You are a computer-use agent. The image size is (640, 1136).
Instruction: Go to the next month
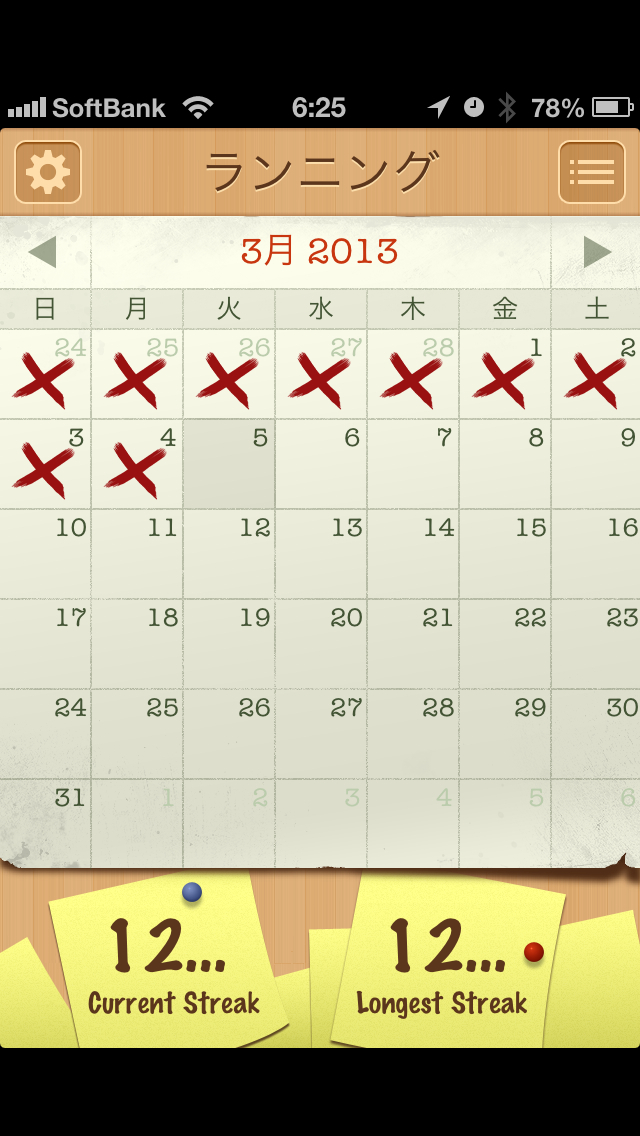coord(597,252)
